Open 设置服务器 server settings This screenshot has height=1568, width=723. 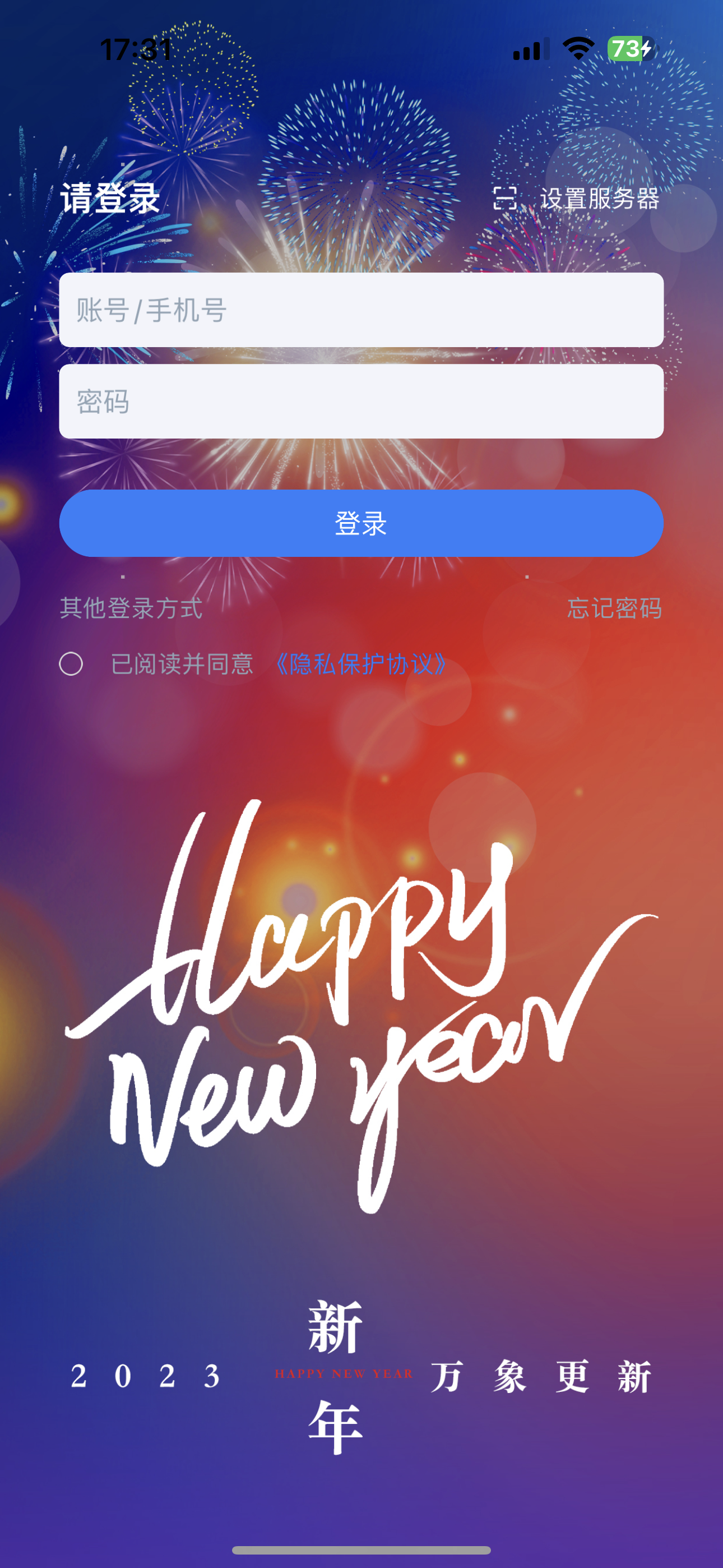click(x=600, y=199)
